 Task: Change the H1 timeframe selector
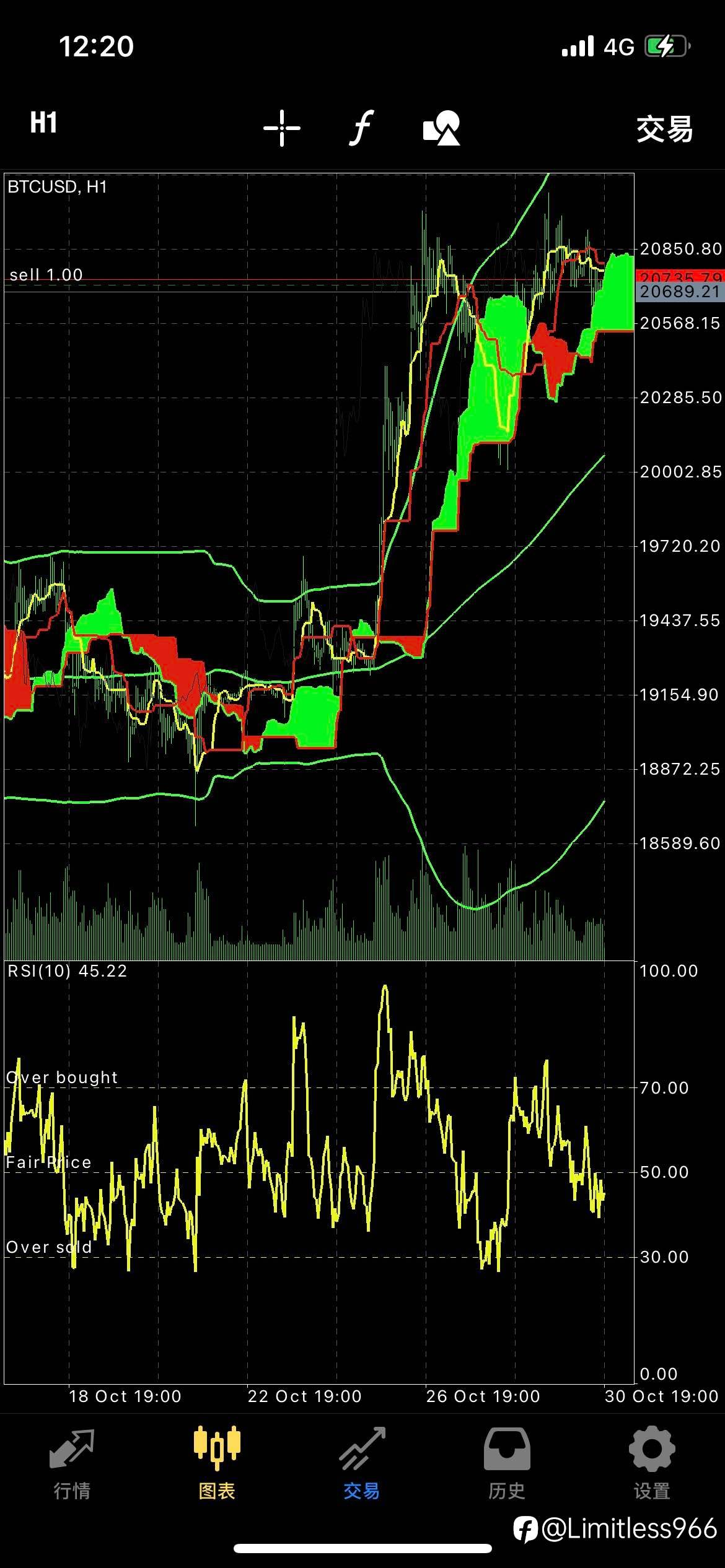pyautogui.click(x=43, y=123)
